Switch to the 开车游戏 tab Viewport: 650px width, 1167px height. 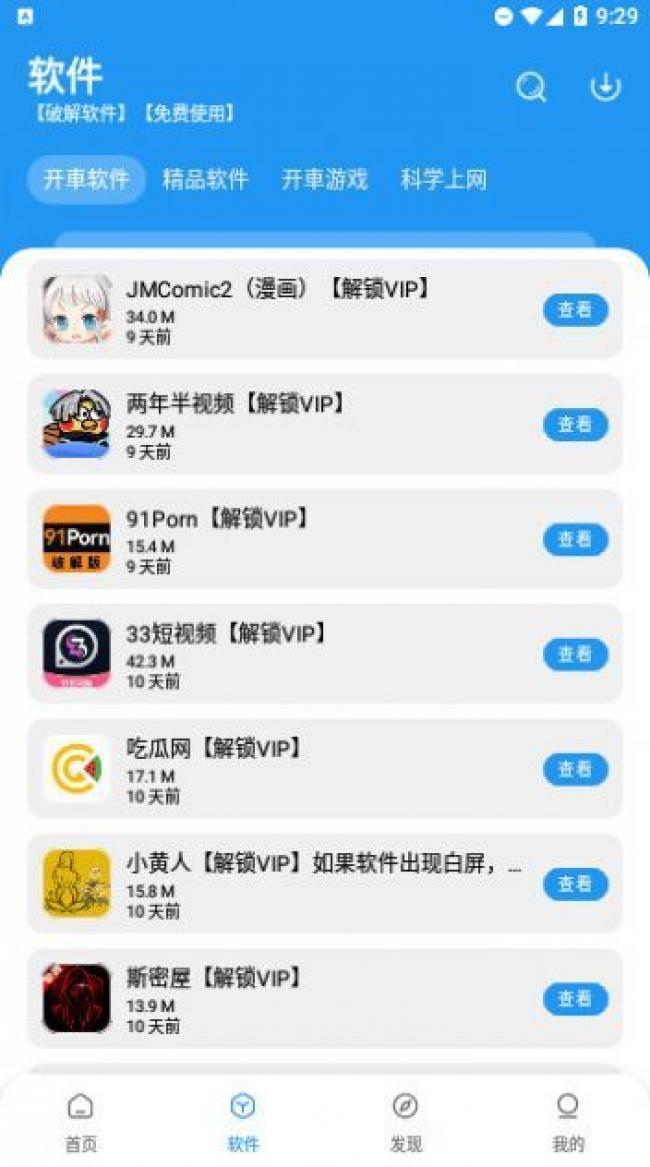(324, 180)
